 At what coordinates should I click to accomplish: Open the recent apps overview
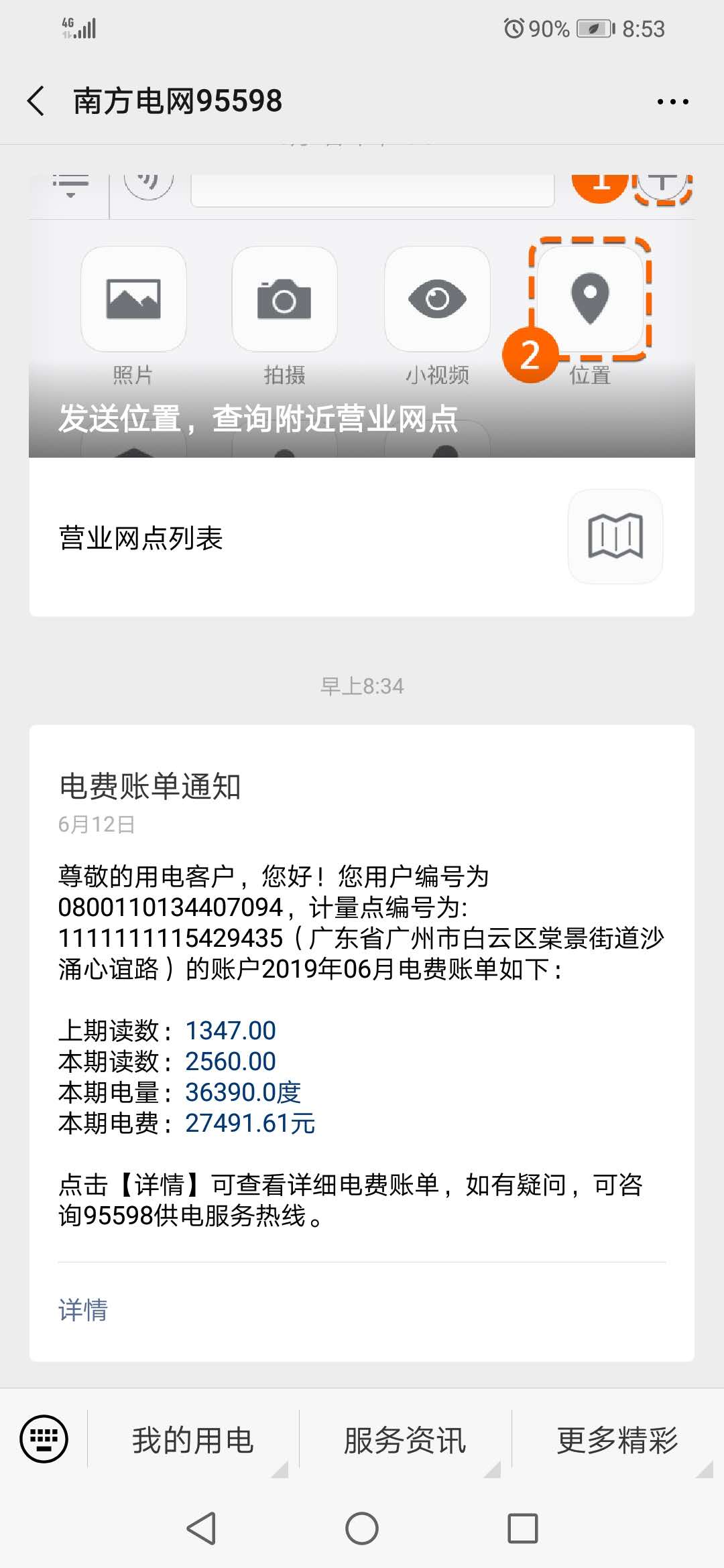click(x=522, y=1528)
